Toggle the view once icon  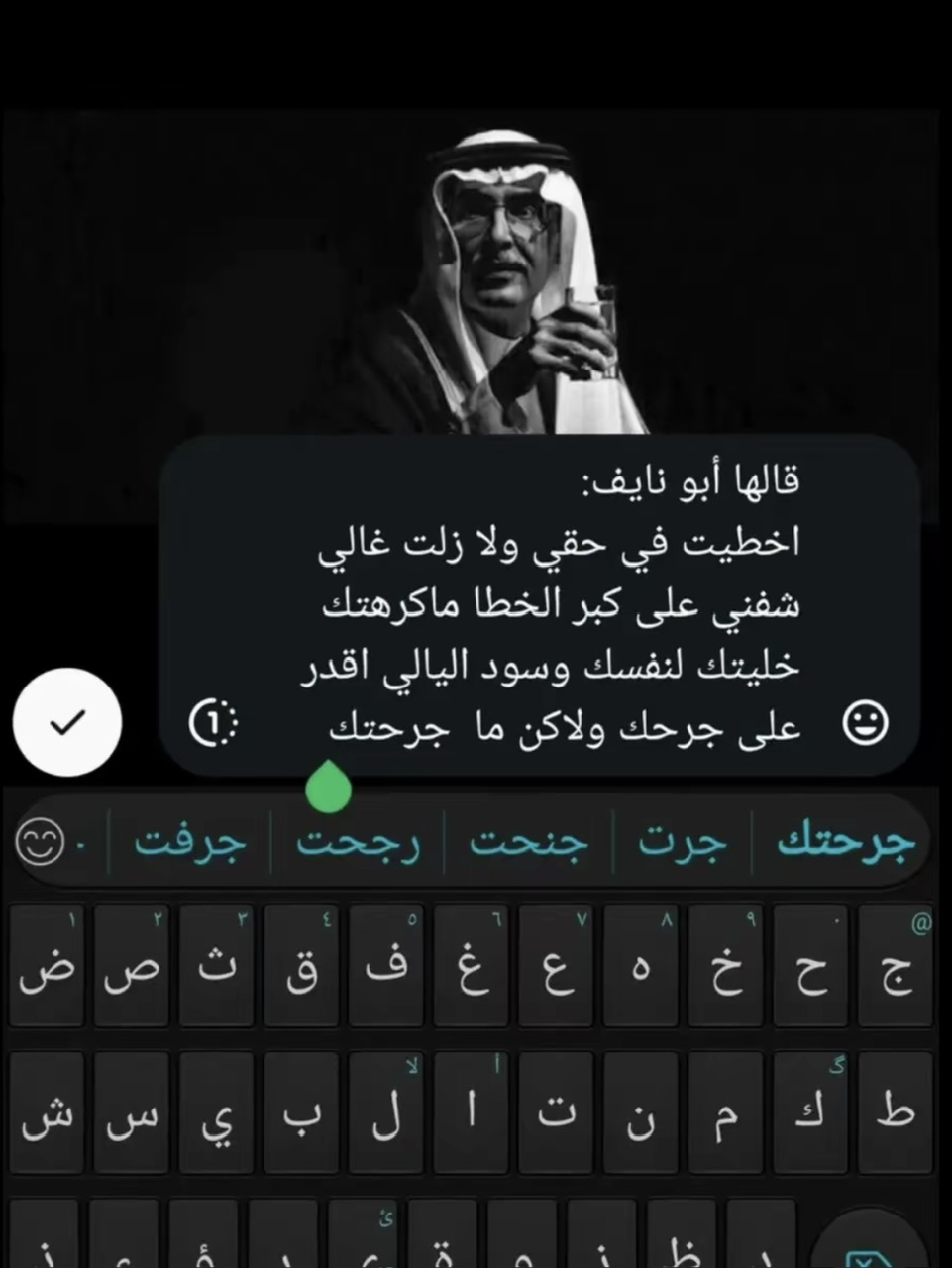pyautogui.click(x=214, y=724)
